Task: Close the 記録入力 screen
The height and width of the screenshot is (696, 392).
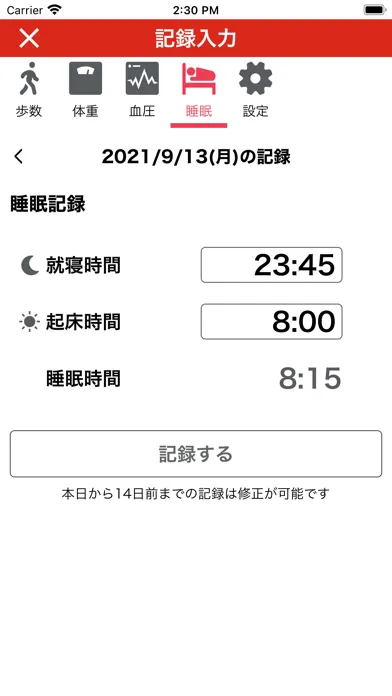Action: coord(29,38)
